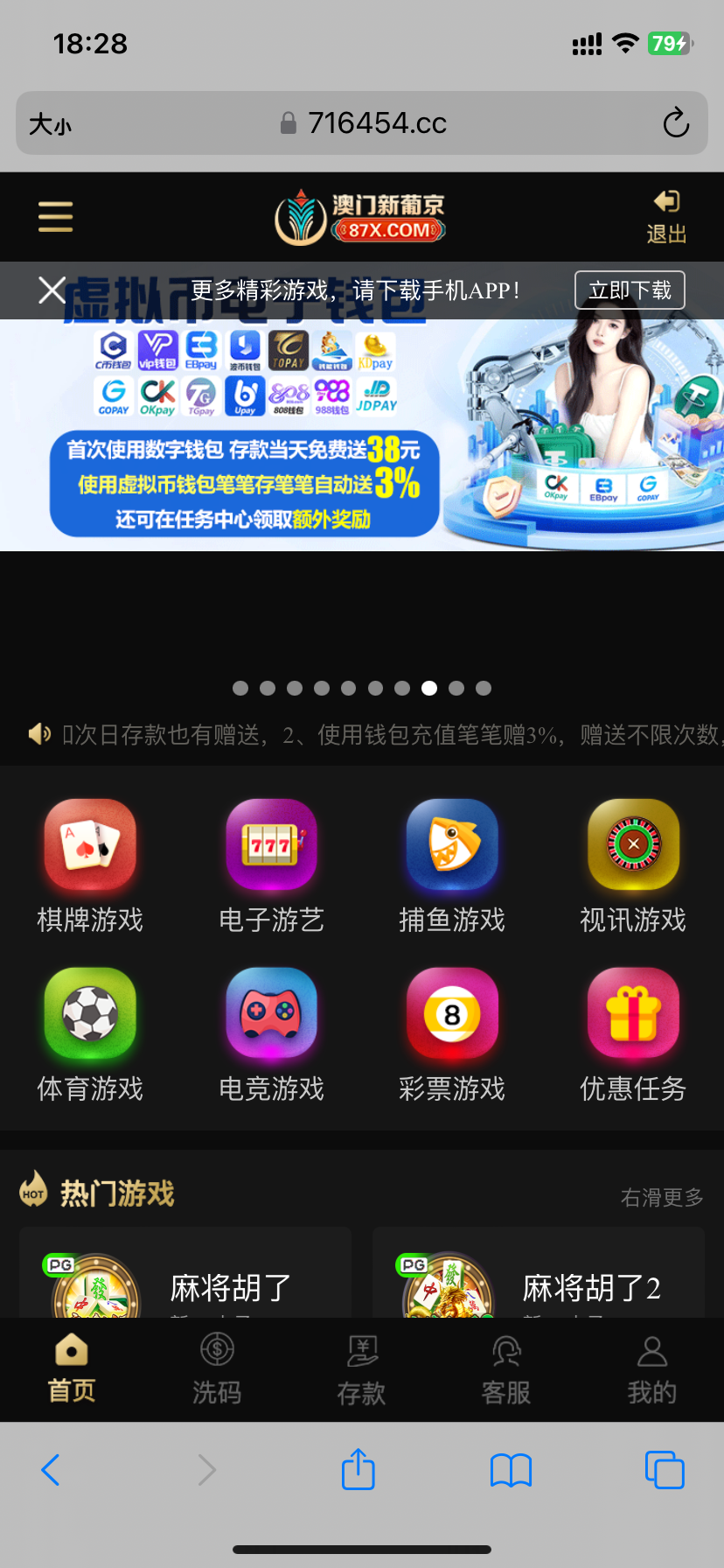Reload the page in Safari
Viewport: 724px width, 1568px height.
point(675,123)
